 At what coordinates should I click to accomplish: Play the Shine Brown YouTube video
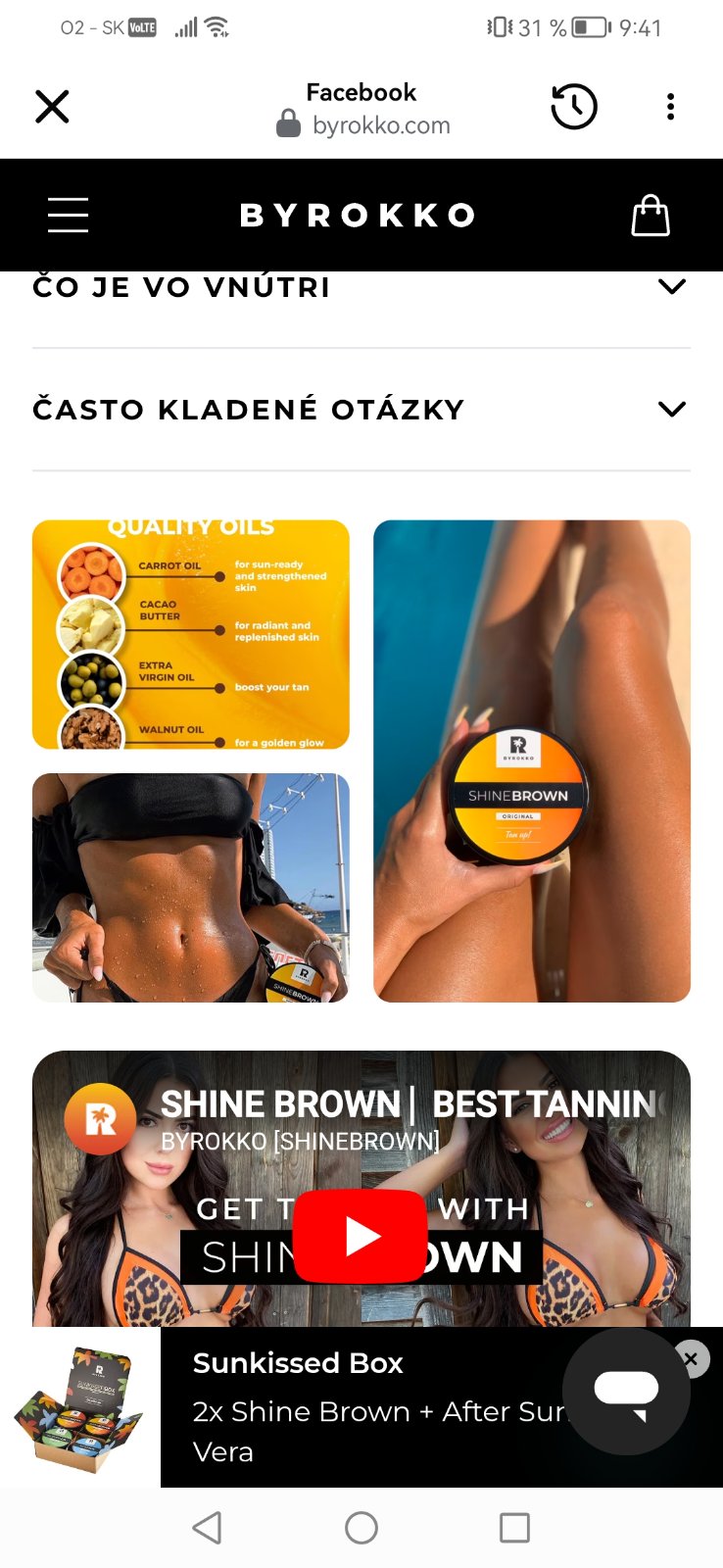click(361, 1236)
